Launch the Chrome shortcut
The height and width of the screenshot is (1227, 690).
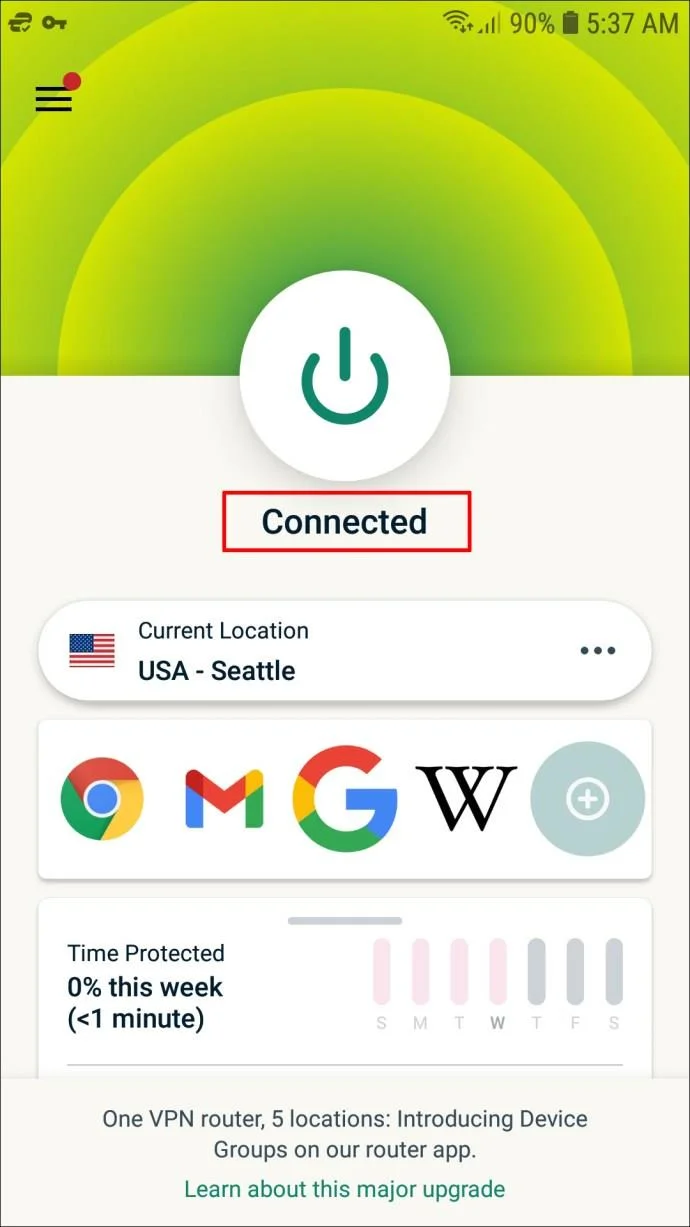click(102, 798)
